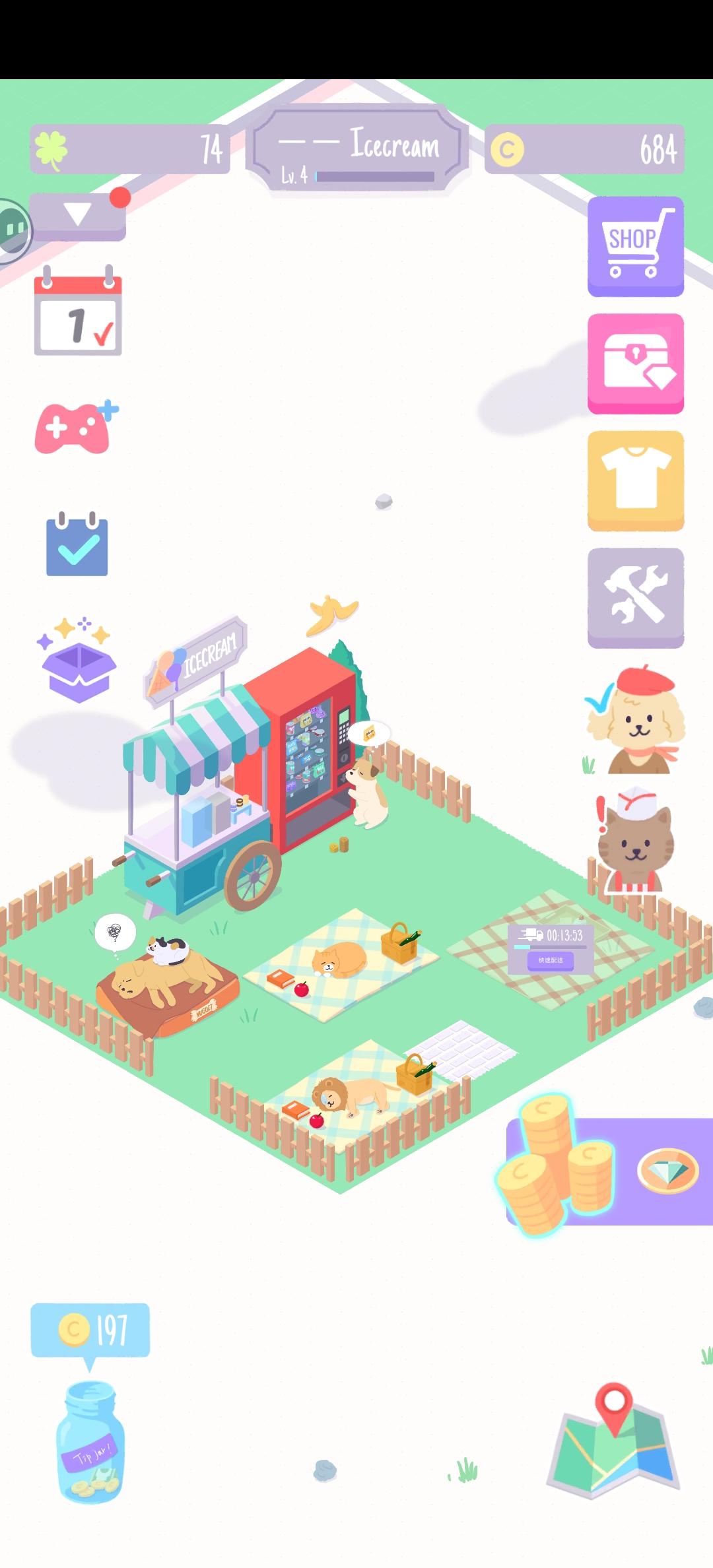713x1568 pixels.
Task: Open the pink treasure chest rewards
Action: pyautogui.click(x=635, y=365)
